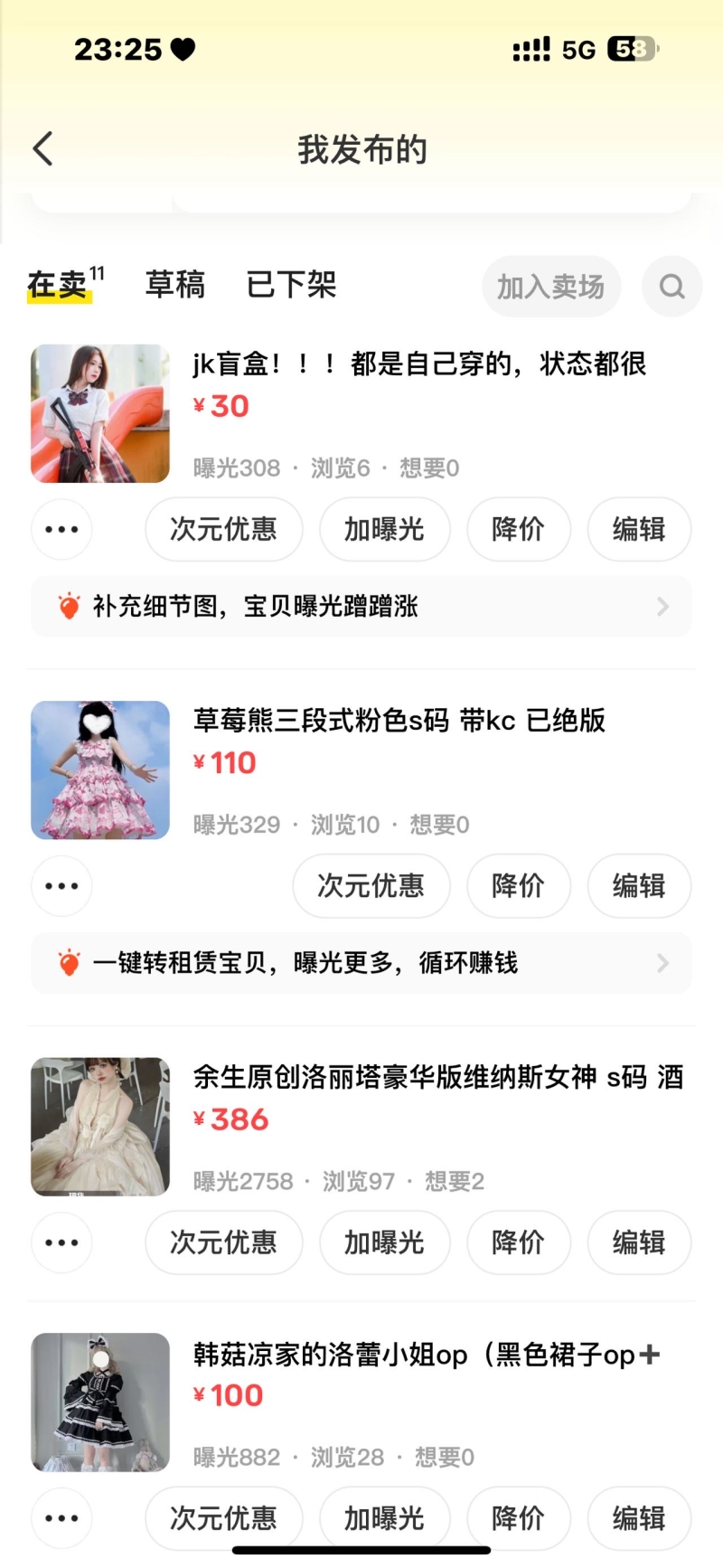
Task: Open the 韩菇凉家的洛蕾小姐op listing
Action: click(x=426, y=1355)
